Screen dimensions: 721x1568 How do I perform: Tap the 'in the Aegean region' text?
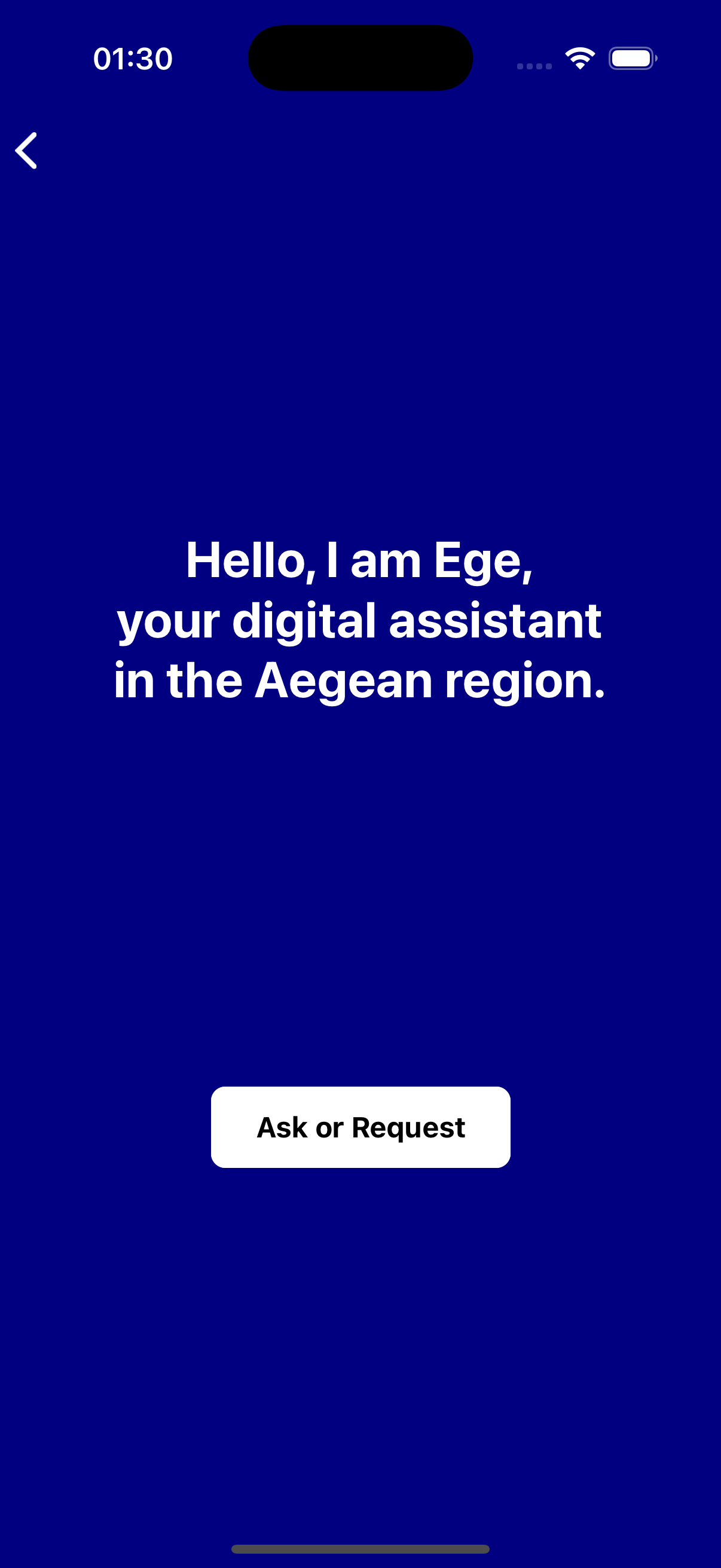pyautogui.click(x=360, y=682)
